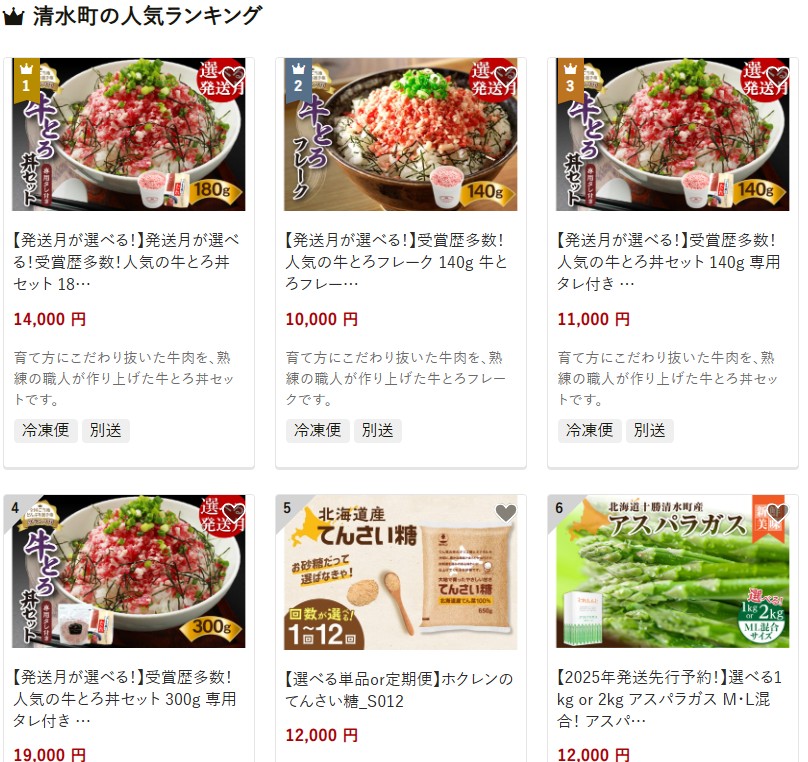Favorite the rank 1 牛とろ丼セット 180g item
Viewport: 808px width, 762px height.
(x=234, y=76)
